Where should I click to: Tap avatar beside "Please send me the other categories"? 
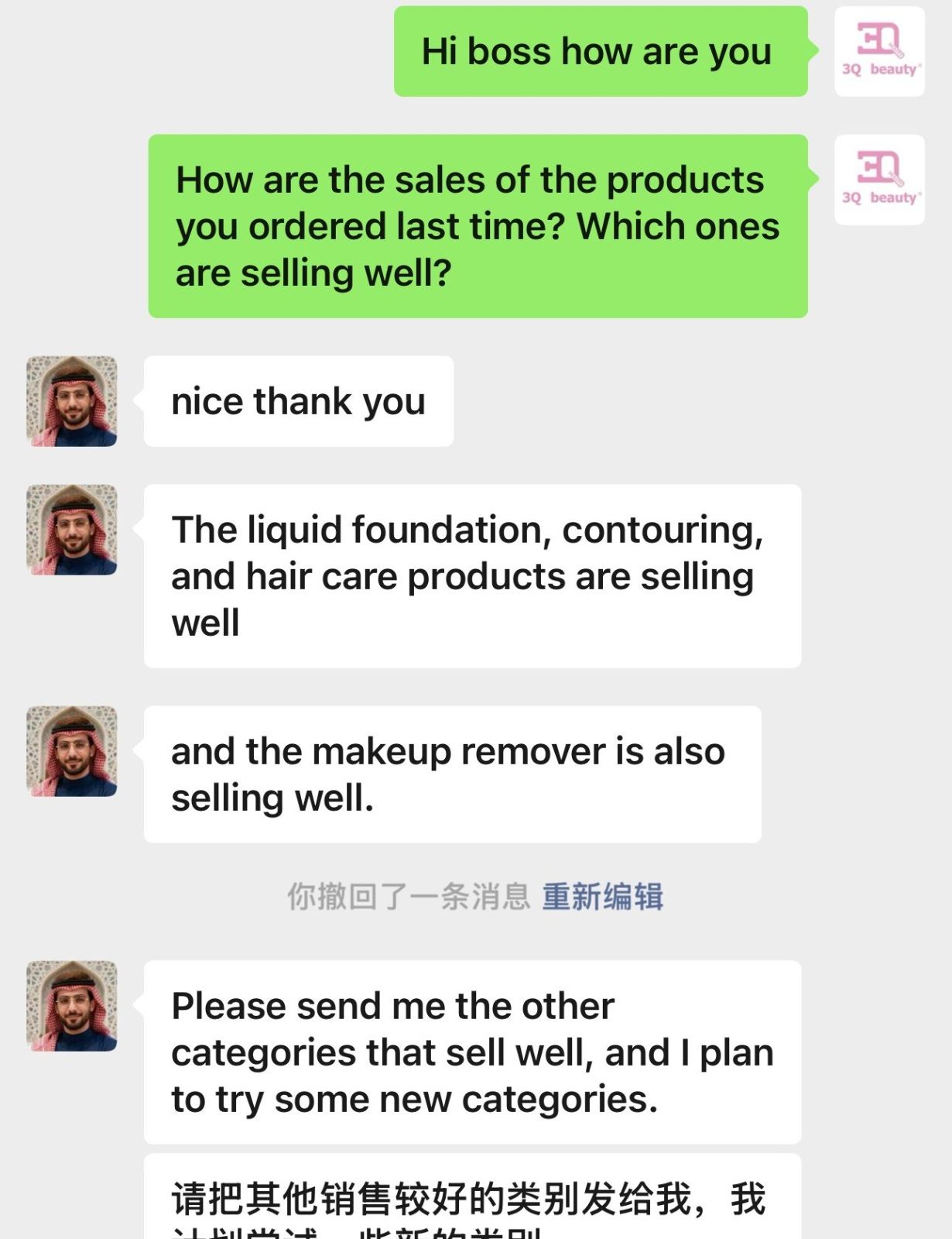click(72, 1006)
